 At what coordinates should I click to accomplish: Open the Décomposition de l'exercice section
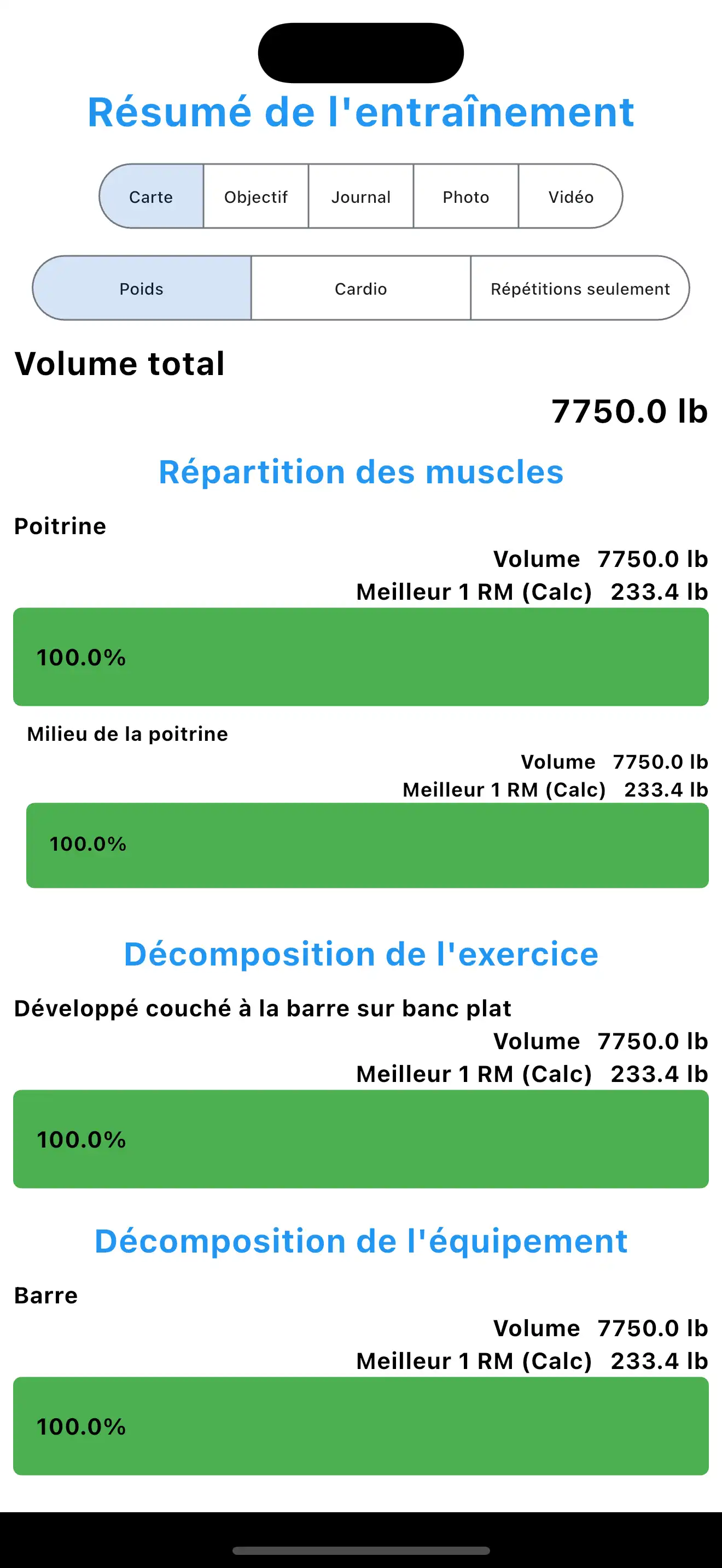(360, 954)
